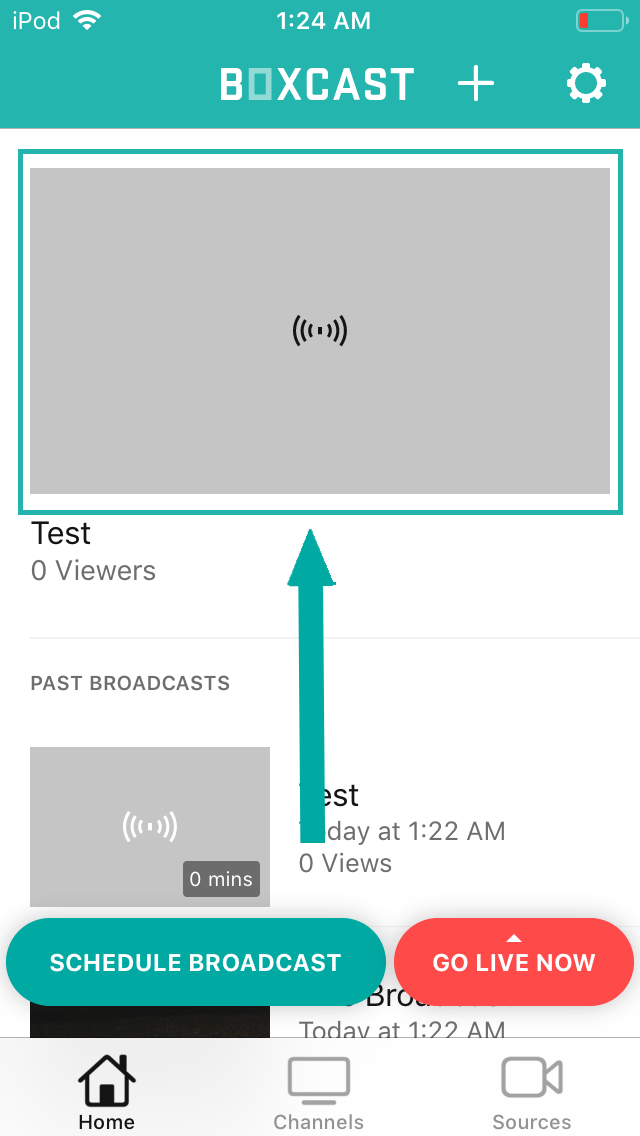Start streaming with Go Live Now
Screen dimensions: 640x1136
(x=513, y=963)
